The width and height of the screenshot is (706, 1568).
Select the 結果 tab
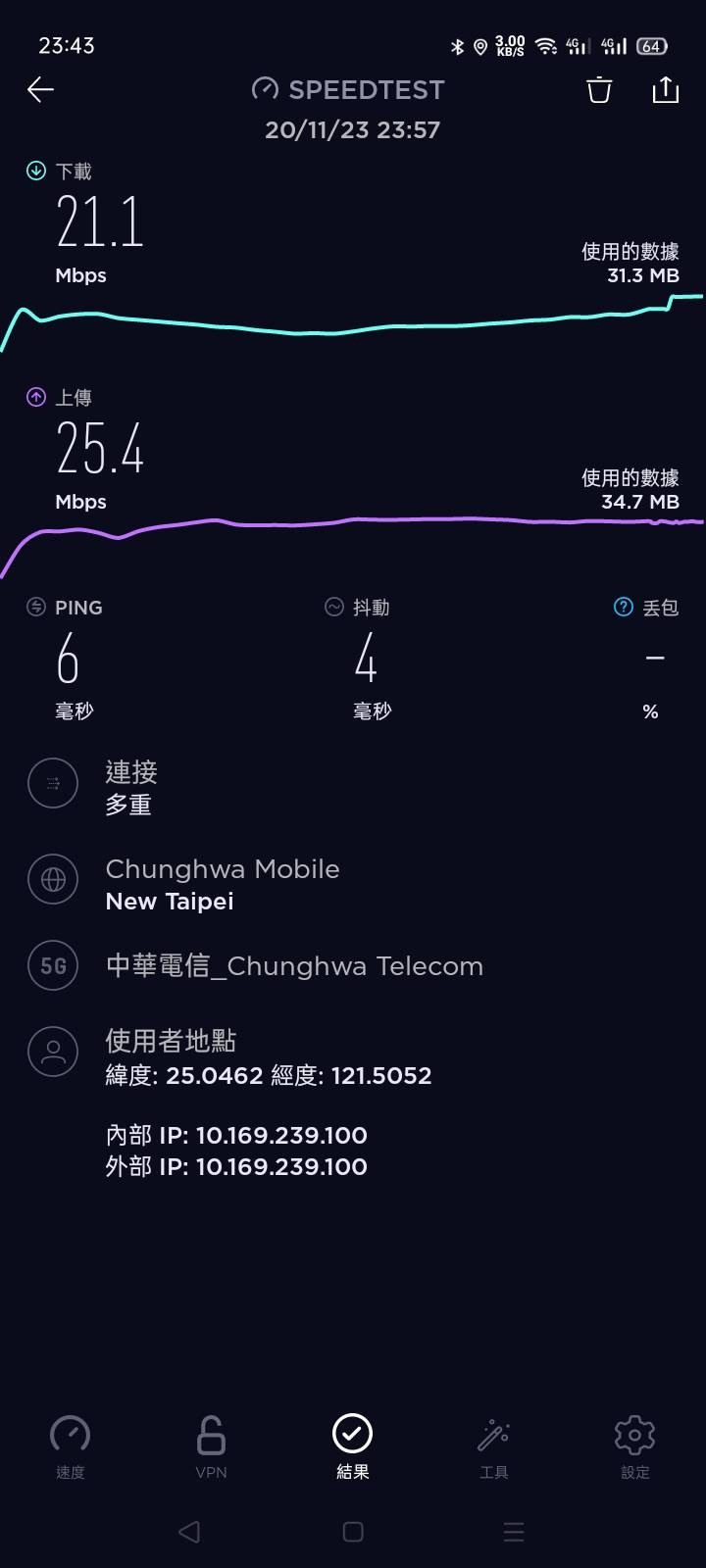pos(352,1446)
